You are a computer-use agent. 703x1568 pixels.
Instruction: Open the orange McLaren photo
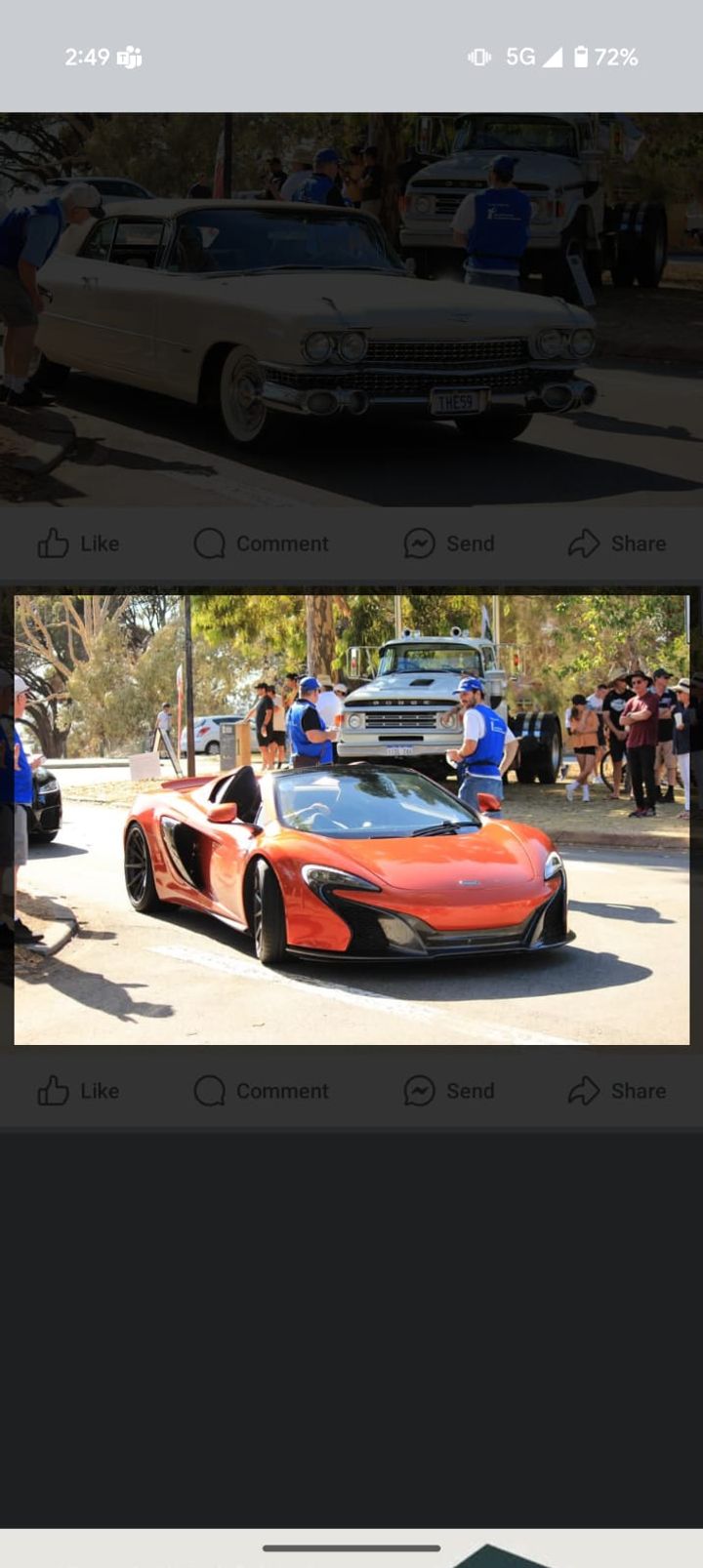[x=351, y=820]
